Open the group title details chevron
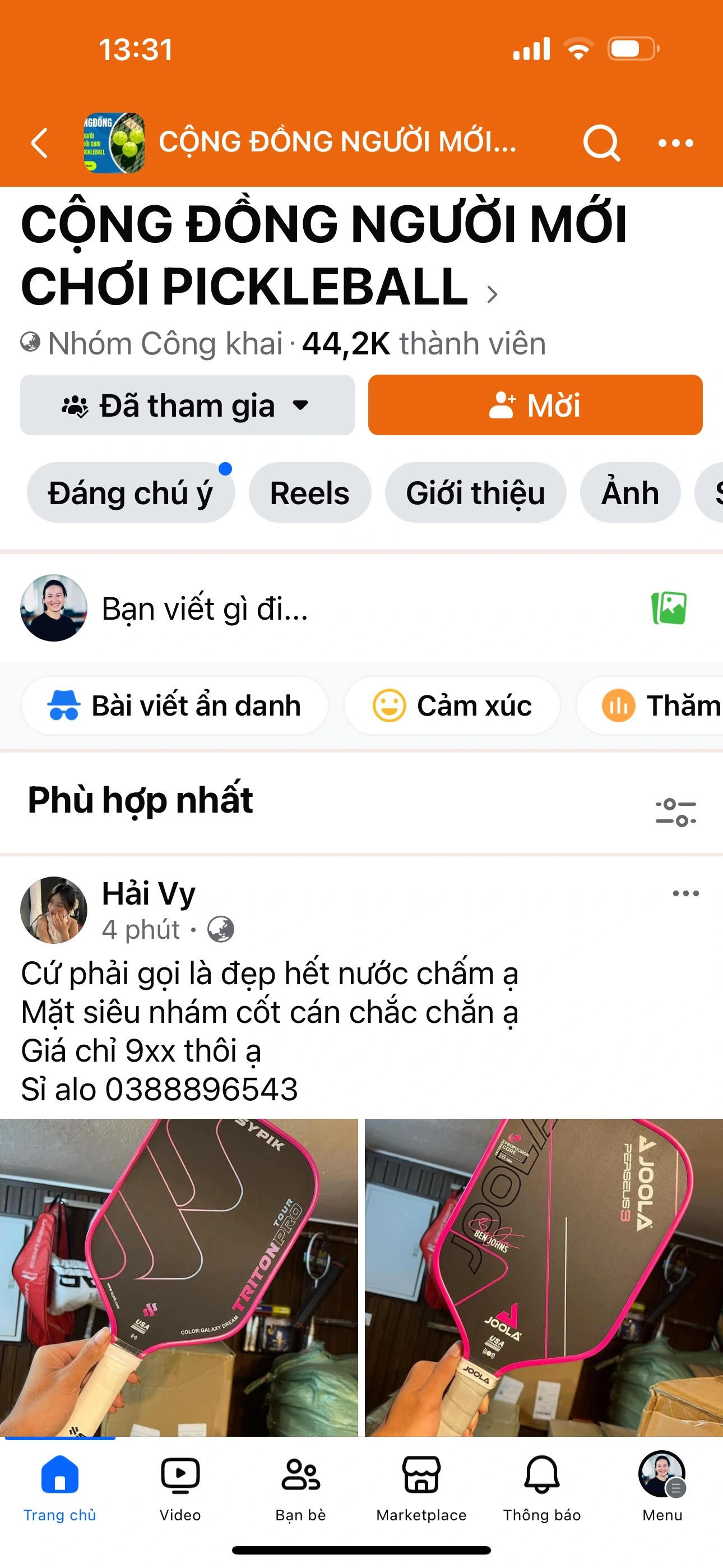The image size is (723, 1568). pyautogui.click(x=492, y=294)
